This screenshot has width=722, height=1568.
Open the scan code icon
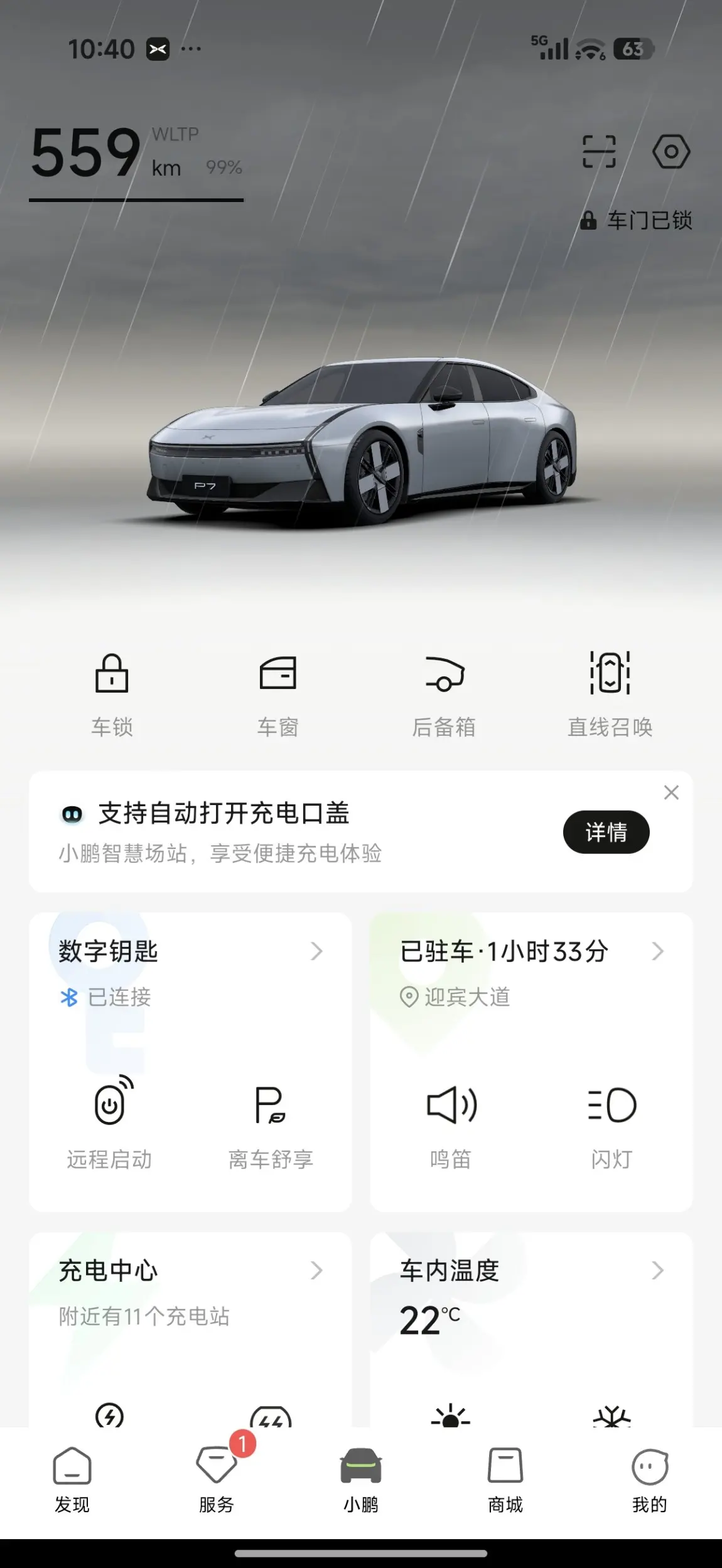point(599,152)
